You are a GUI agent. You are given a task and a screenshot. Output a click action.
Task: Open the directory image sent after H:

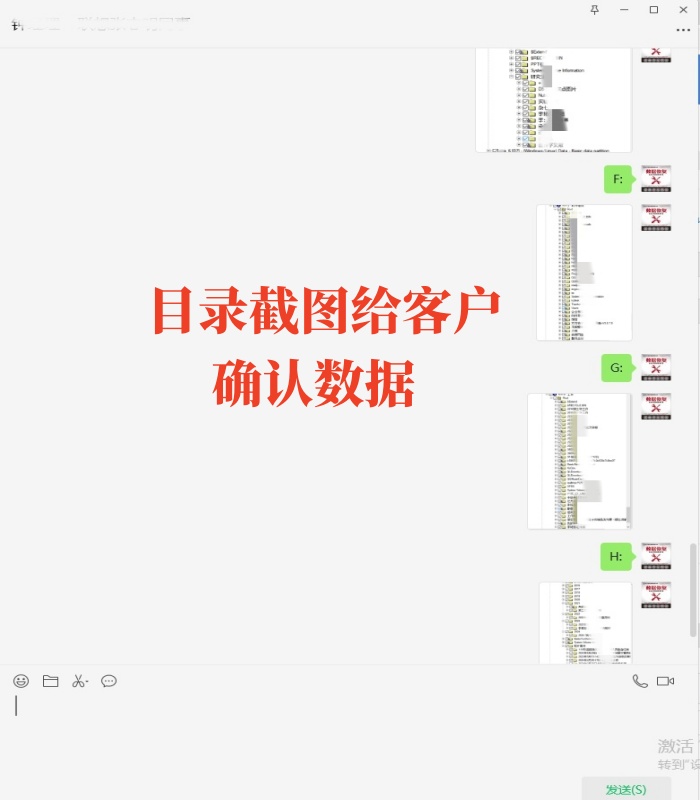(x=586, y=622)
